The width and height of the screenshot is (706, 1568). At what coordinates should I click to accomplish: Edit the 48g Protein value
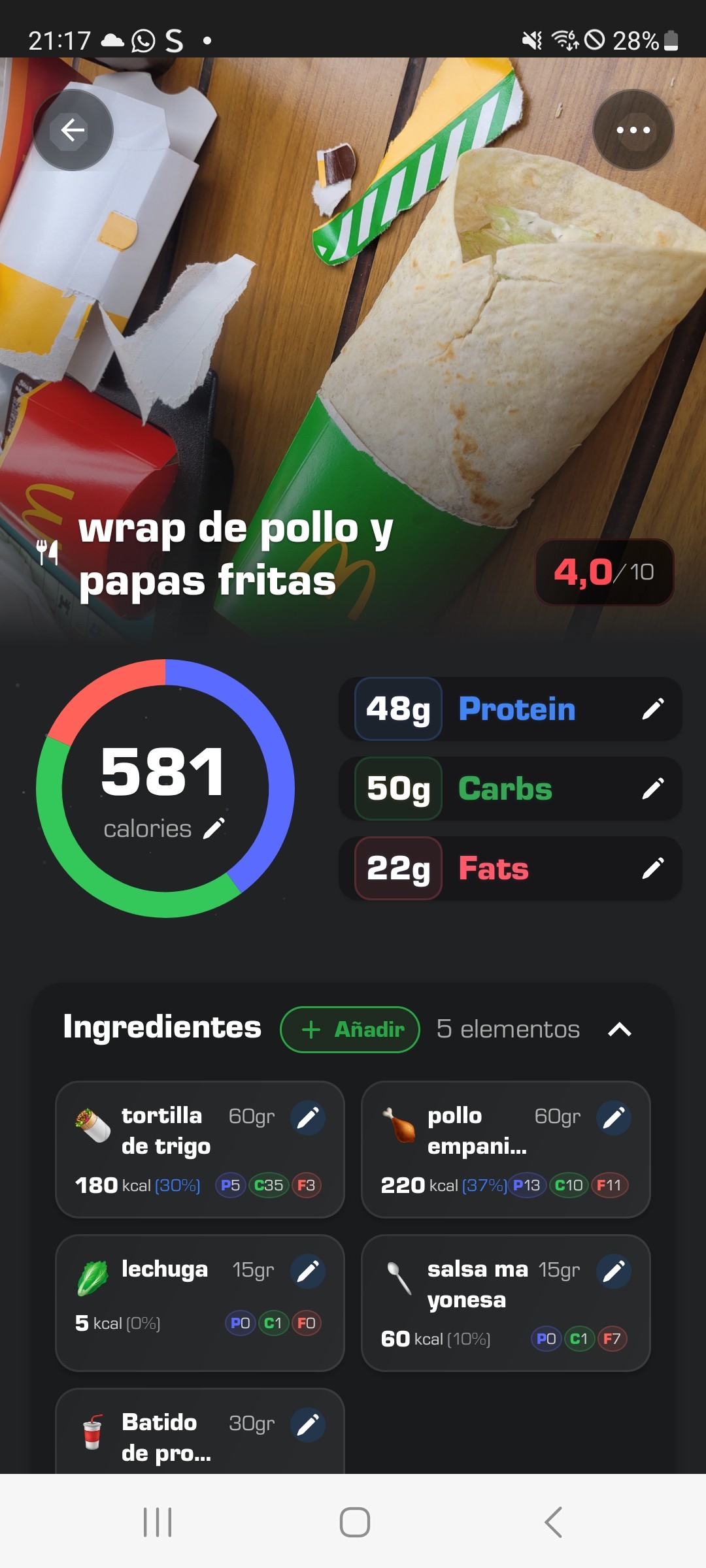click(654, 709)
